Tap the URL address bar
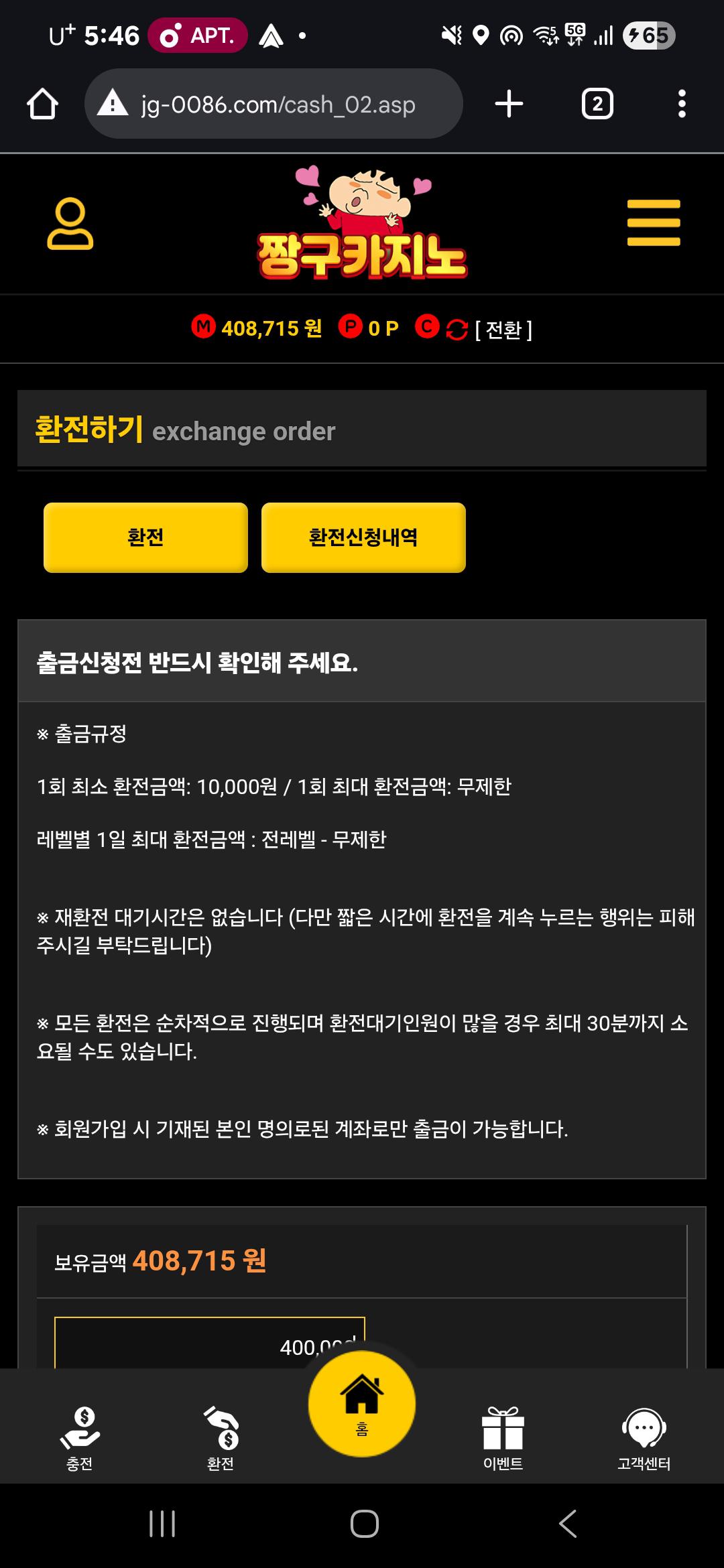 [274, 105]
